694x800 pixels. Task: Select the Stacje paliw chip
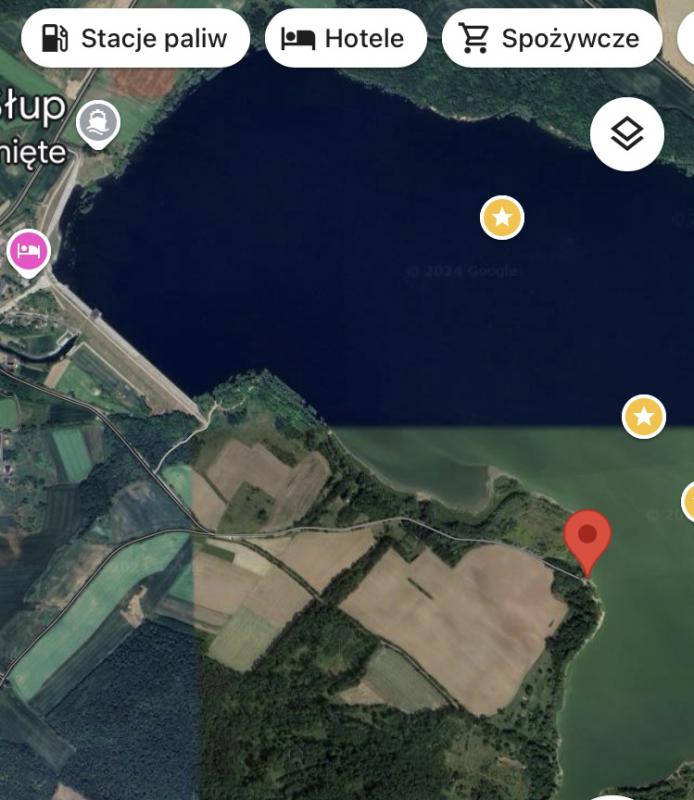click(x=135, y=39)
